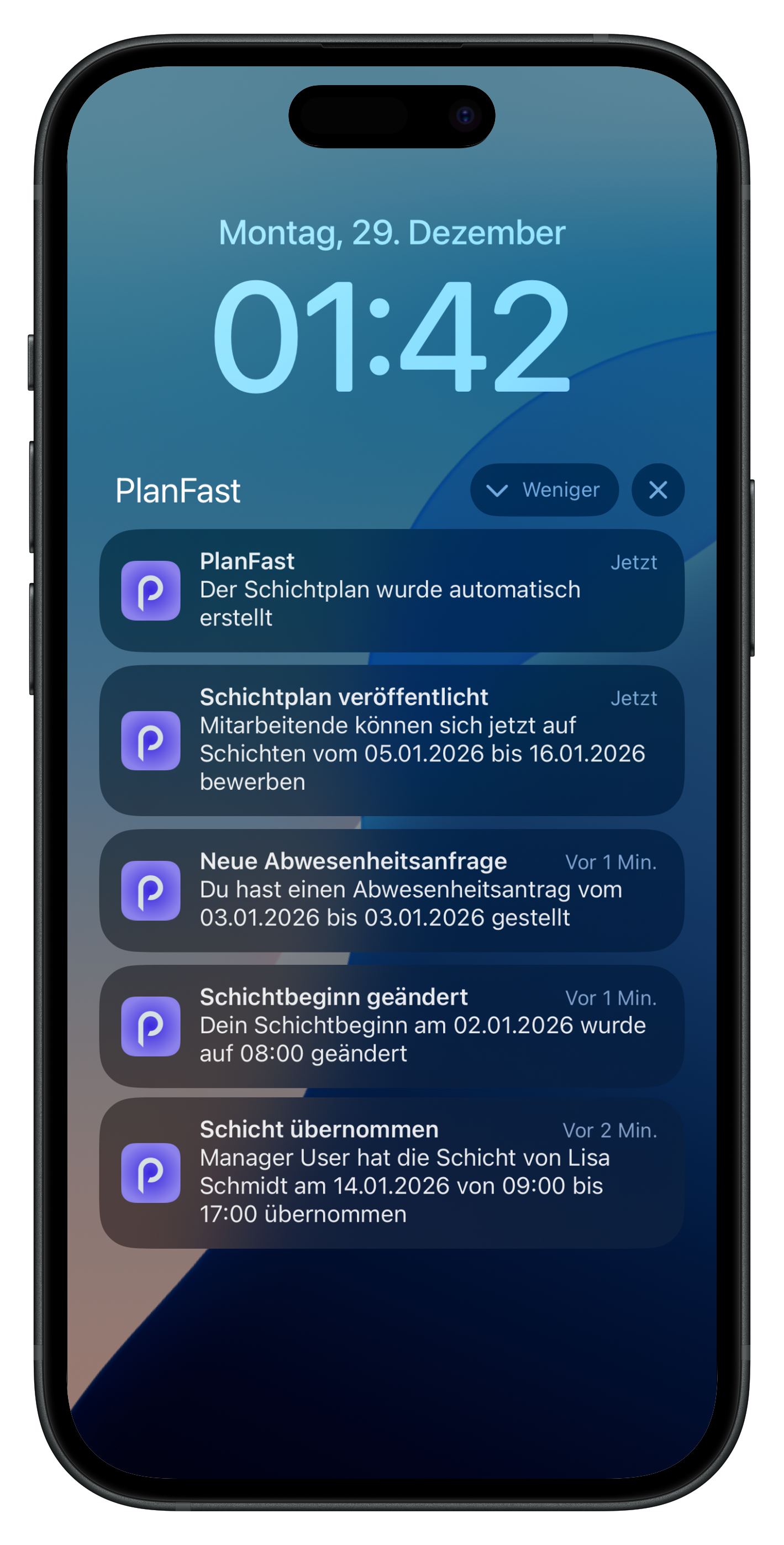Open the Der Schichtplan wurde automatisch erstellt notification
This screenshot has height=1545, width=784.
click(390, 591)
